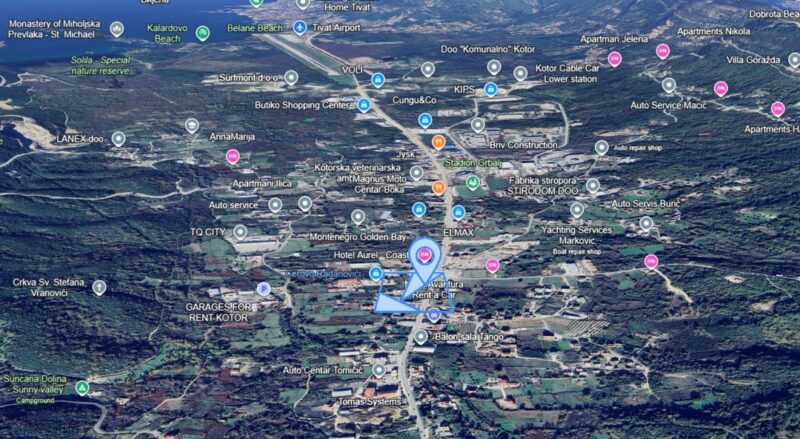Image resolution: width=800 pixels, height=439 pixels.
Task: Tap the Kotor Cable Car Lower station pin
Action: pyautogui.click(x=520, y=73)
